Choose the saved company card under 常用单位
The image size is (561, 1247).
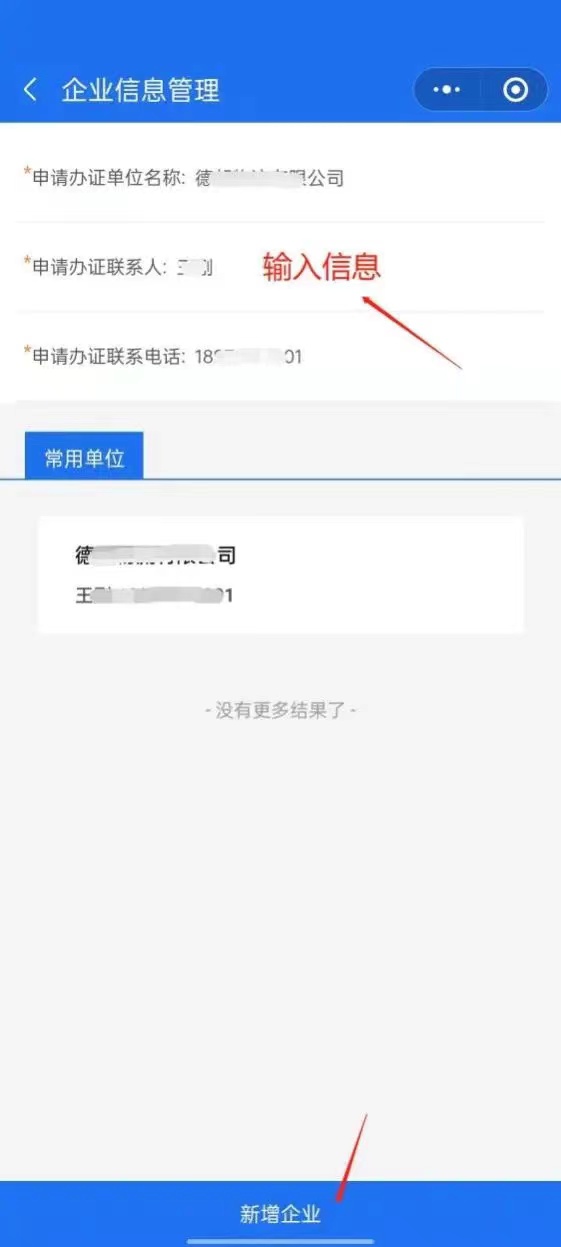(281, 575)
